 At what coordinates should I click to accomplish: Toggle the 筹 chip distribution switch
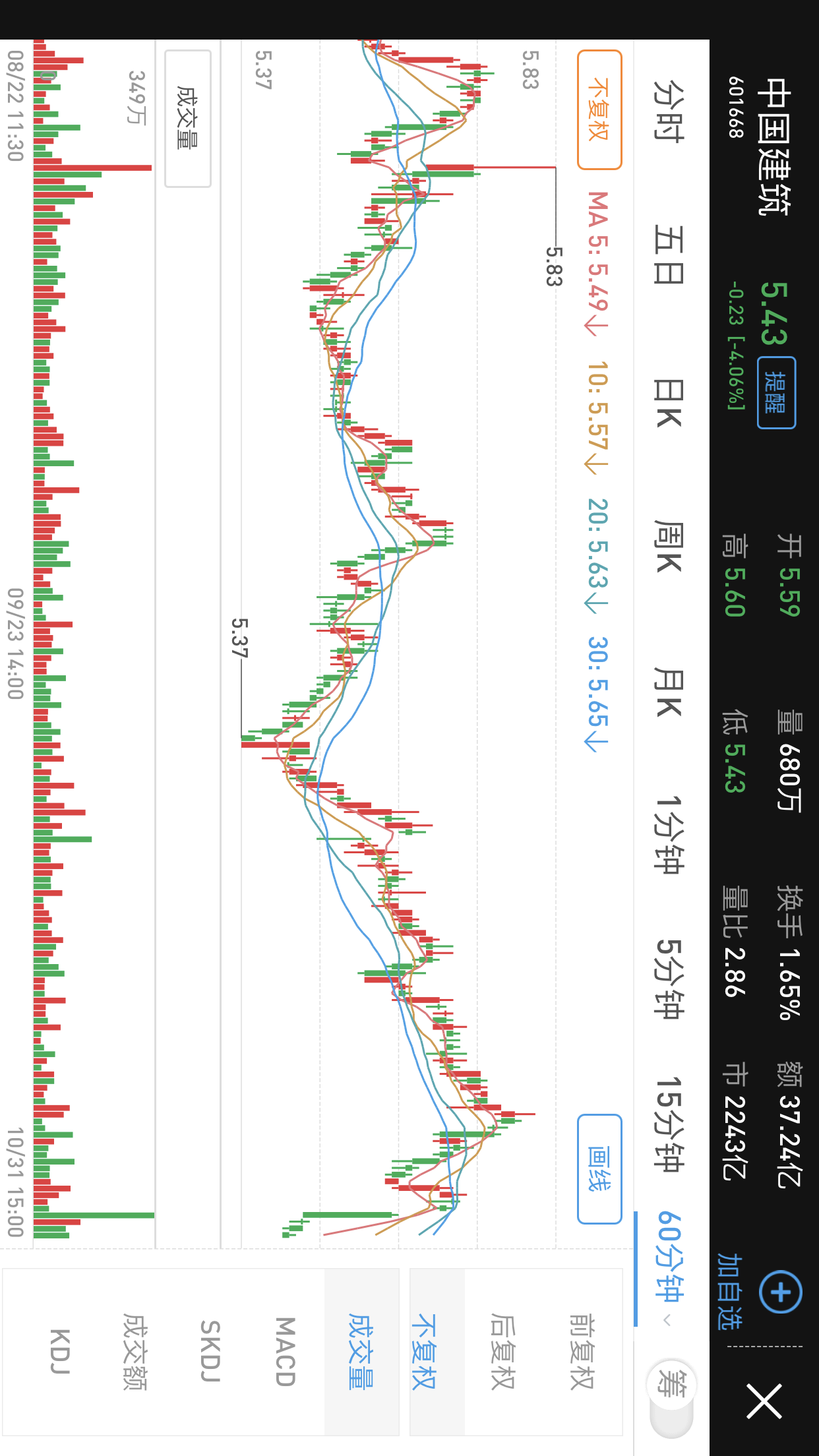coord(671,1383)
